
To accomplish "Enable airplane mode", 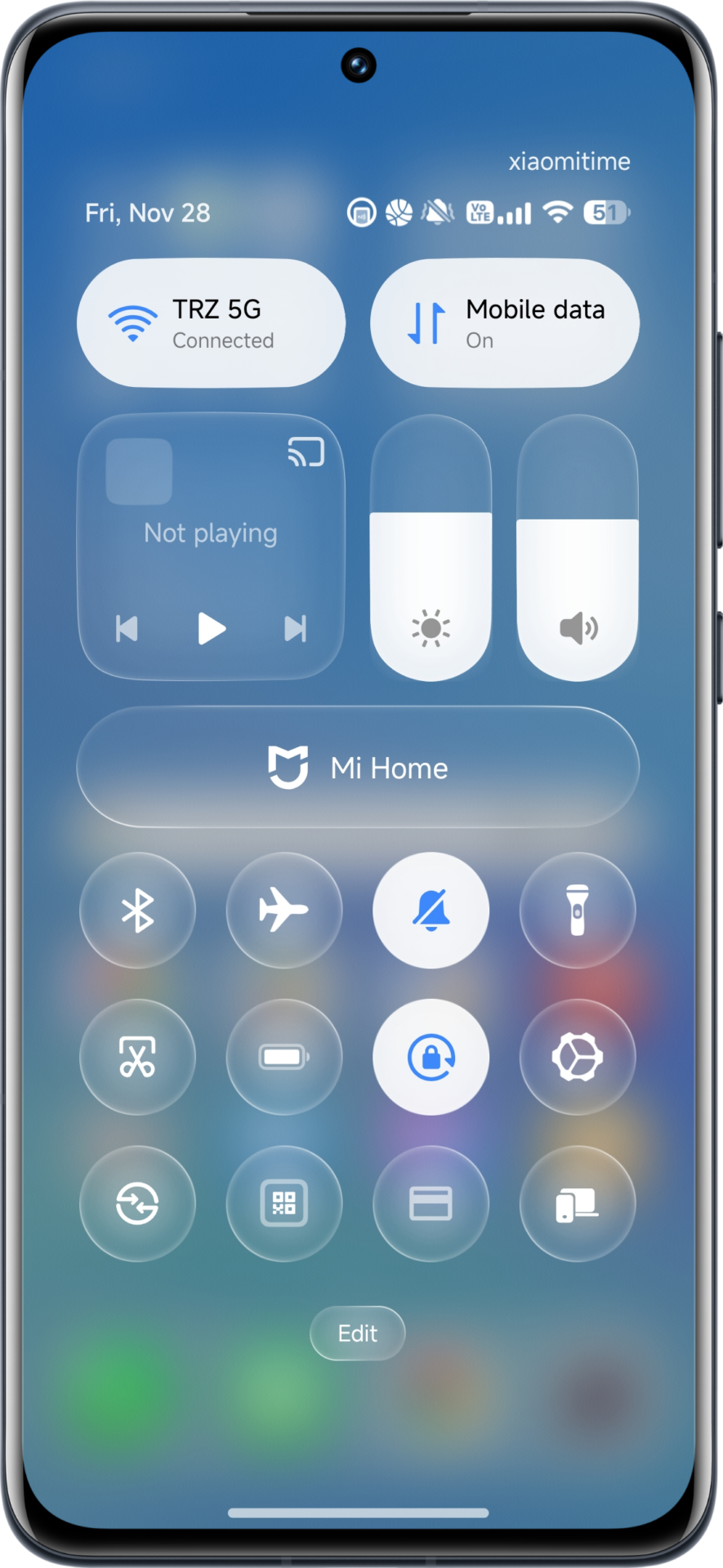I will pyautogui.click(x=283, y=910).
